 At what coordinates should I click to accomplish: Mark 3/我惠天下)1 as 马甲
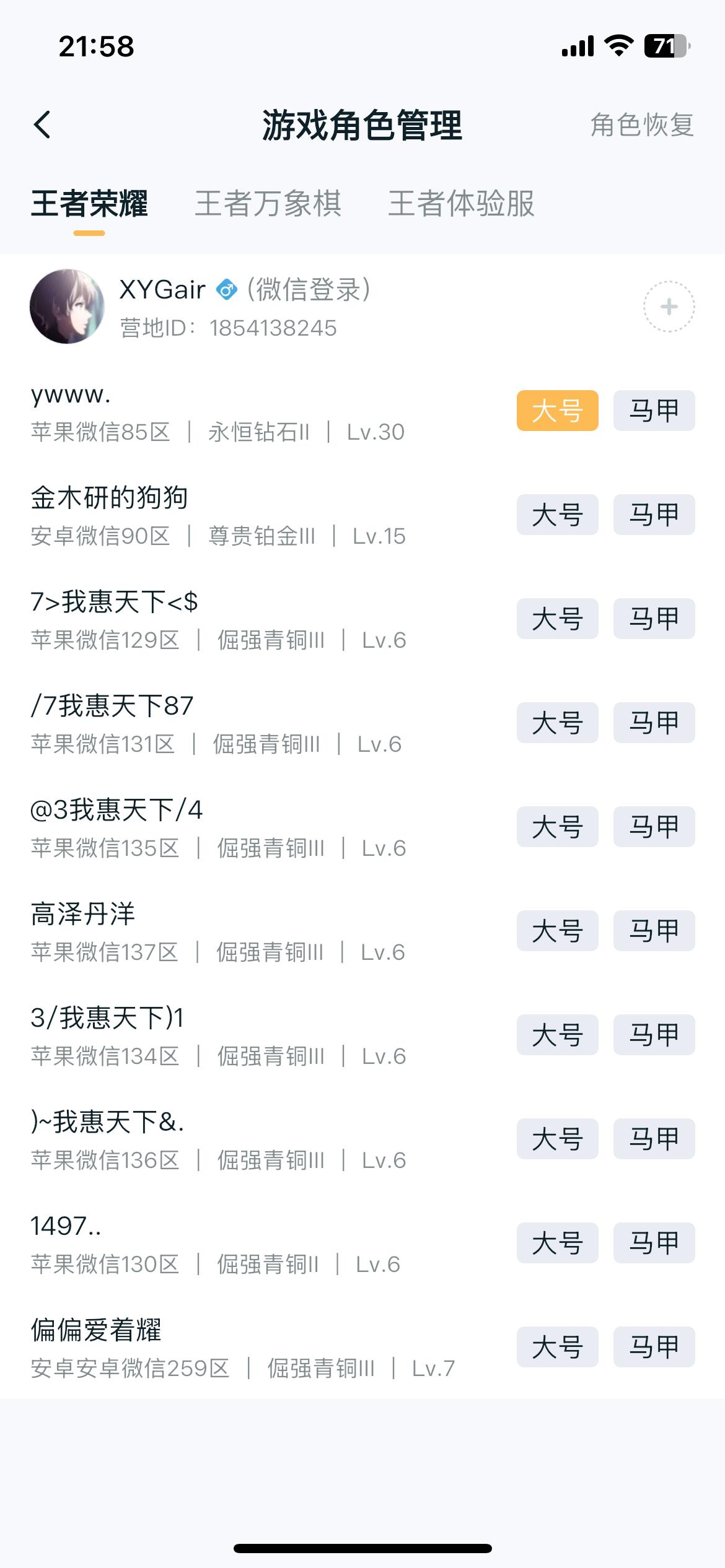pos(654,1034)
